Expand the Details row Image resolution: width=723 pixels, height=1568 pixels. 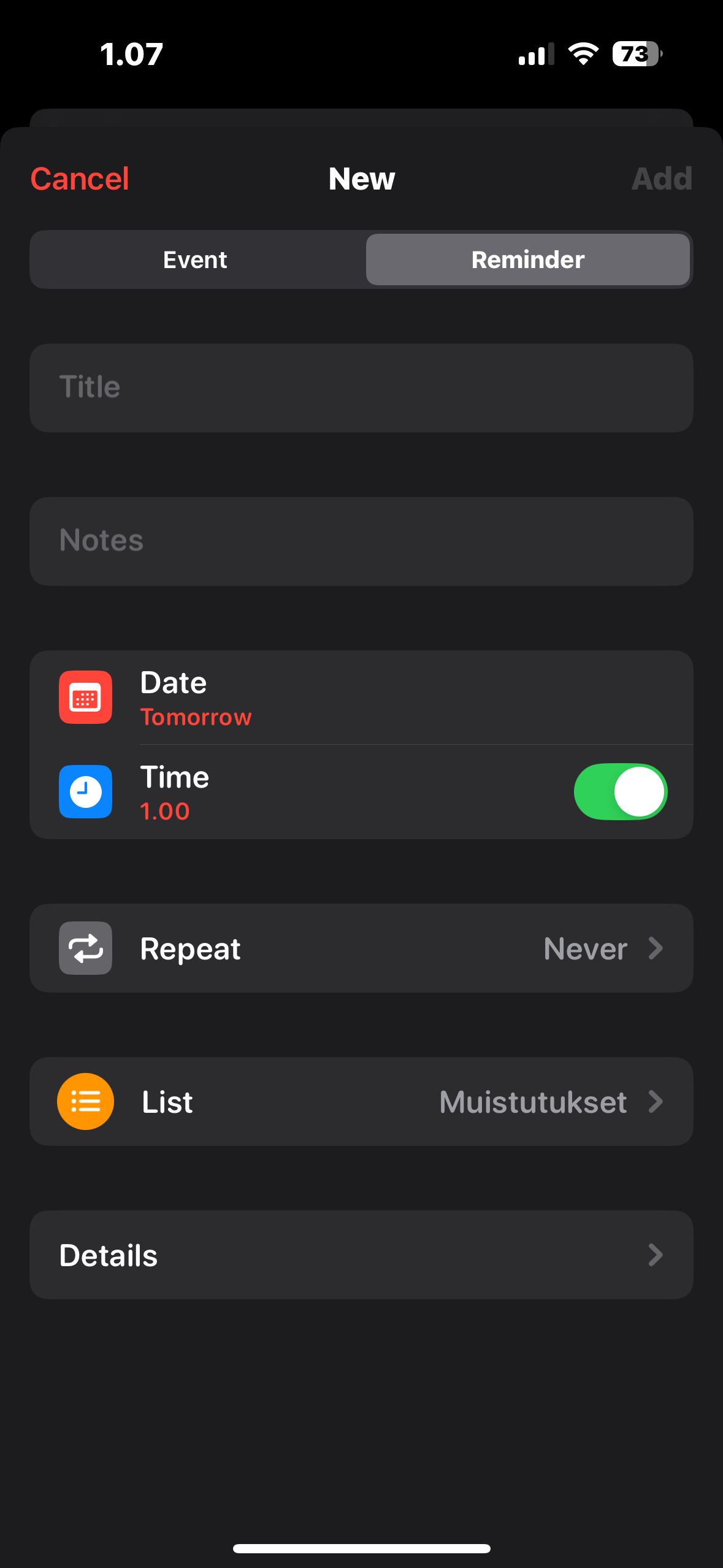pos(361,1255)
